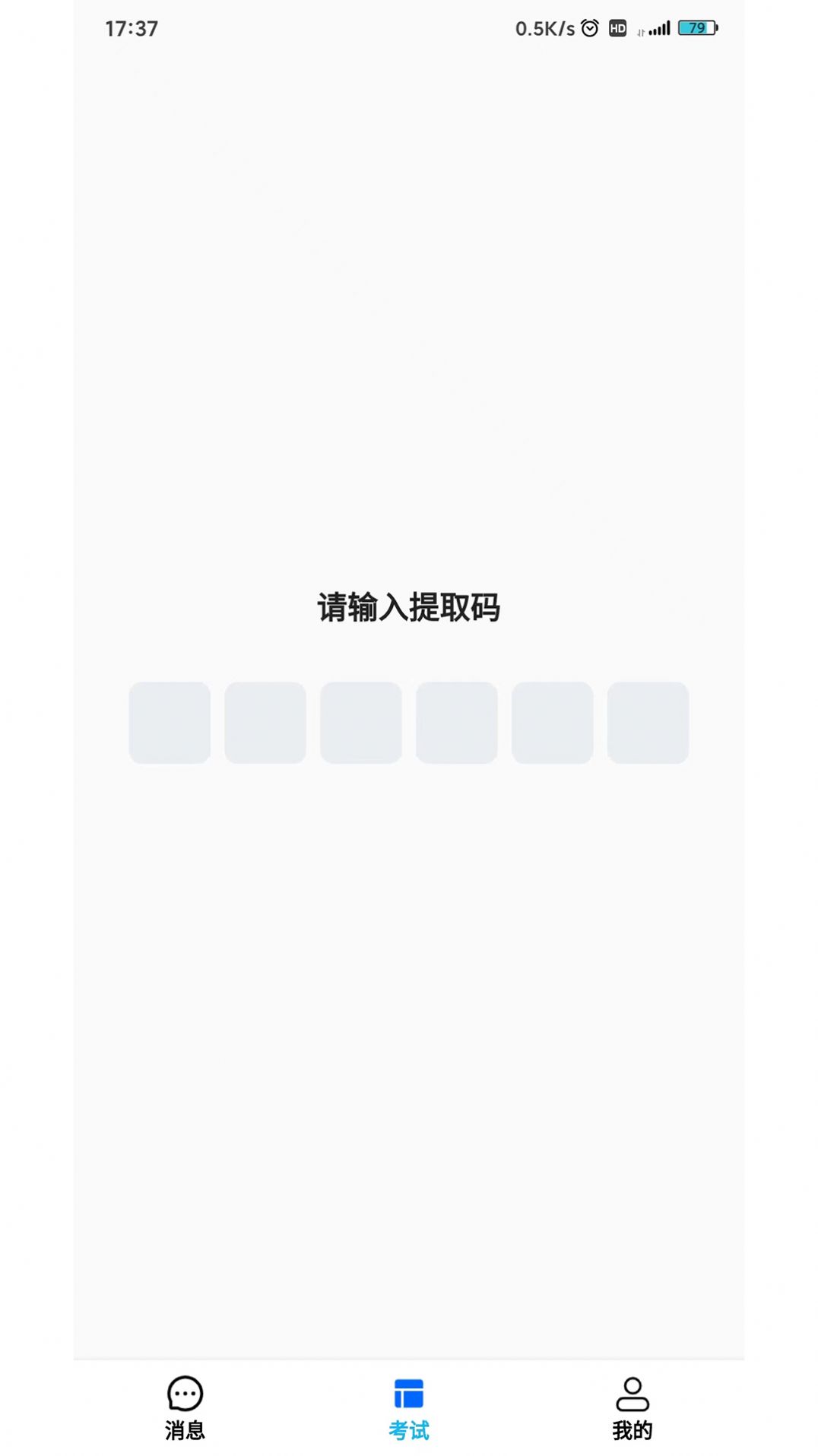Image resolution: width=818 pixels, height=1456 pixels.
Task: Select the 考试 tab
Action: [x=409, y=1407]
